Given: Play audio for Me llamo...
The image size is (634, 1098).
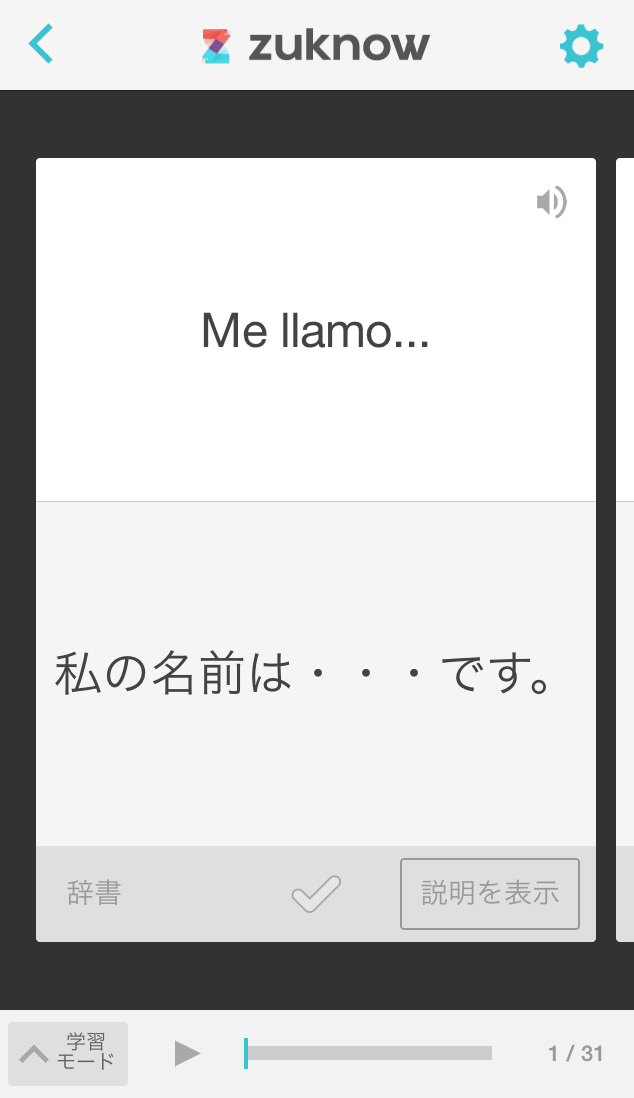Looking at the screenshot, I should click(551, 202).
